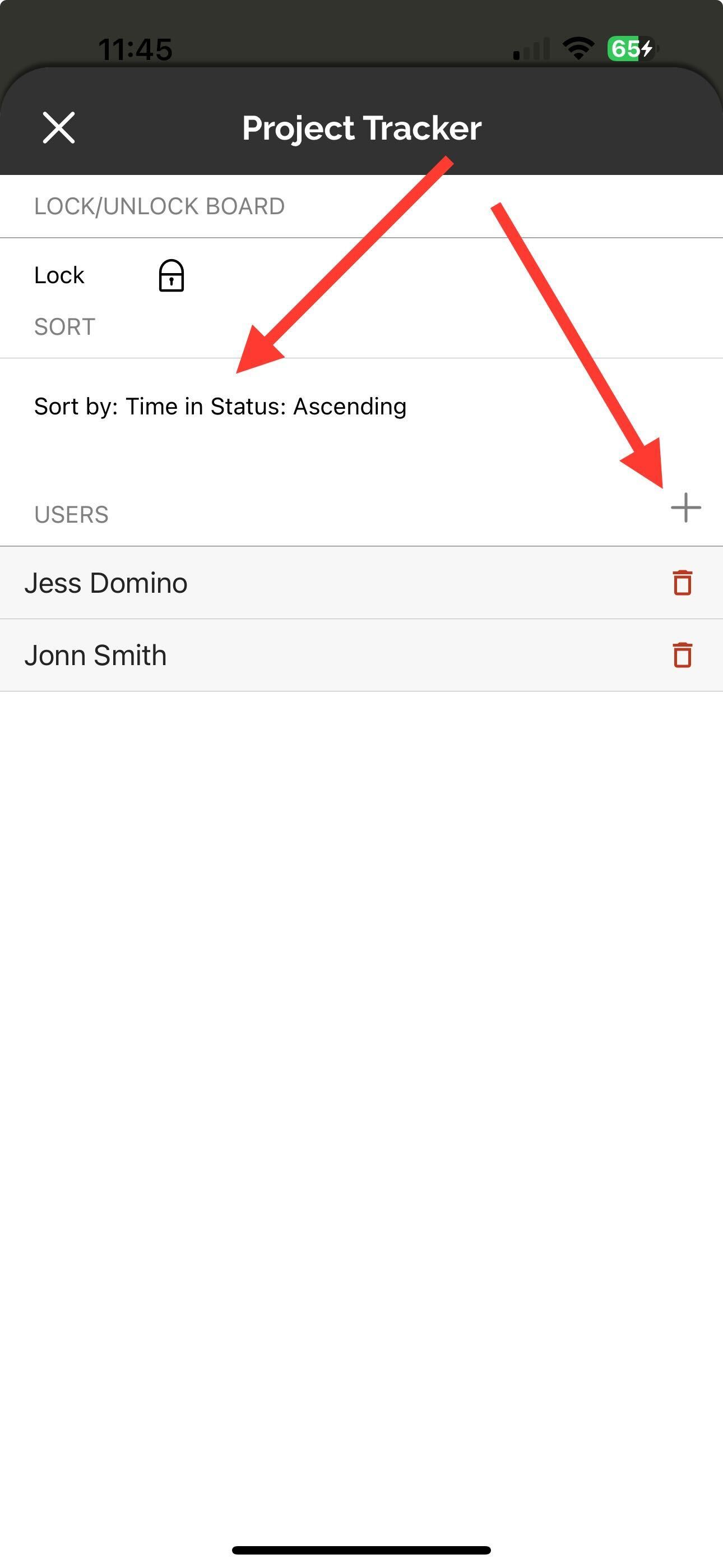Select the Jess Domino user row
This screenshot has height=1568, width=723.
click(361, 583)
